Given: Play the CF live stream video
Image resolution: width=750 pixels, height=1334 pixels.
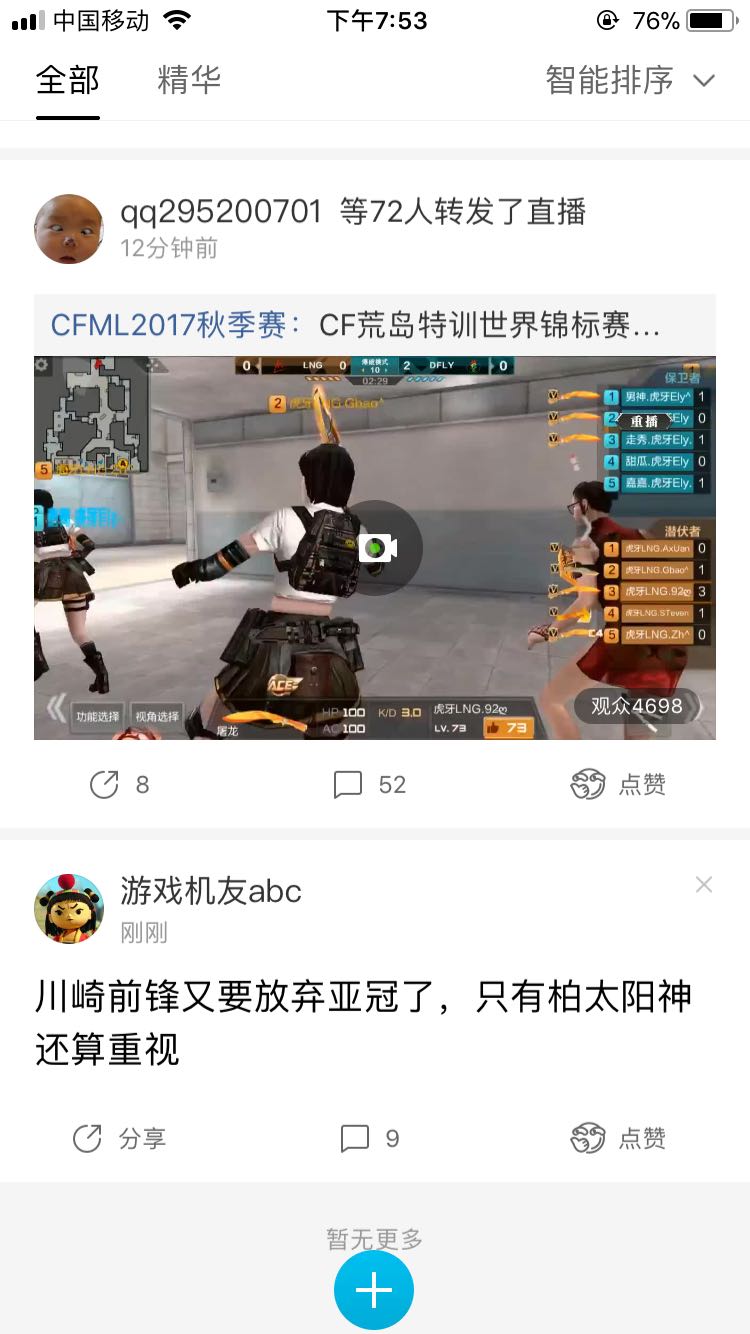Looking at the screenshot, I should (x=378, y=548).
